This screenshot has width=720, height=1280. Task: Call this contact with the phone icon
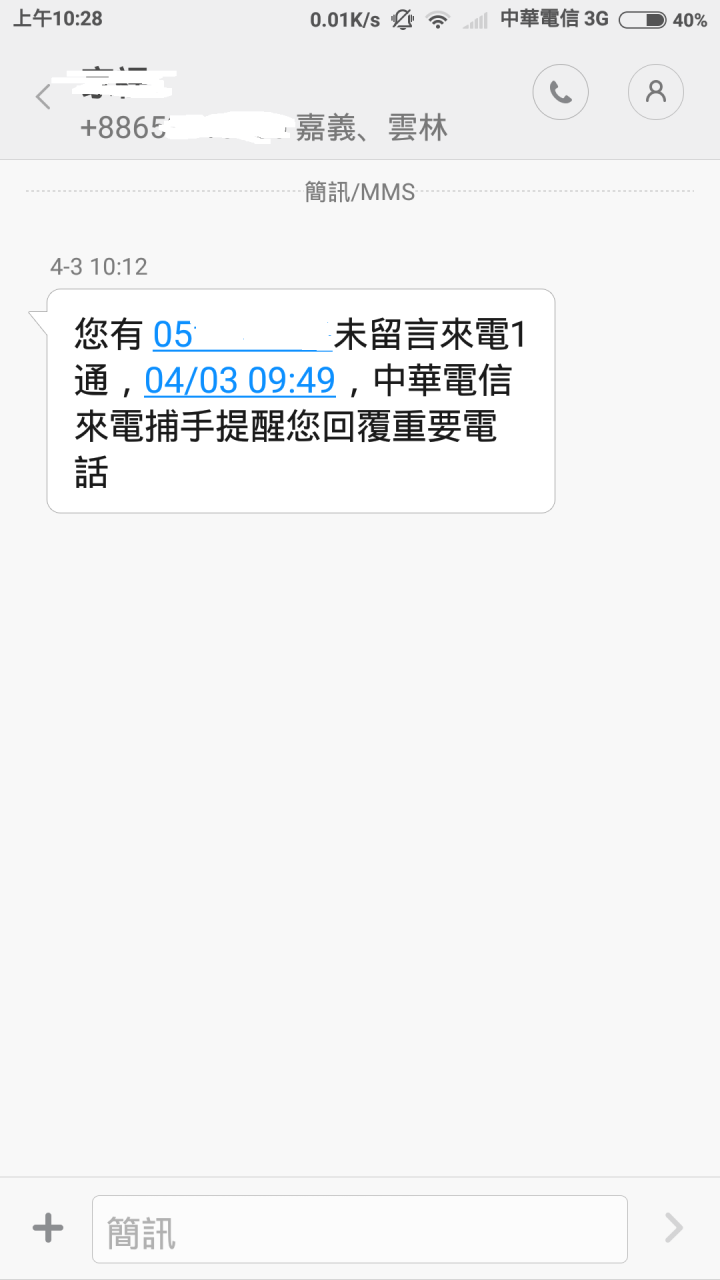[x=561, y=92]
